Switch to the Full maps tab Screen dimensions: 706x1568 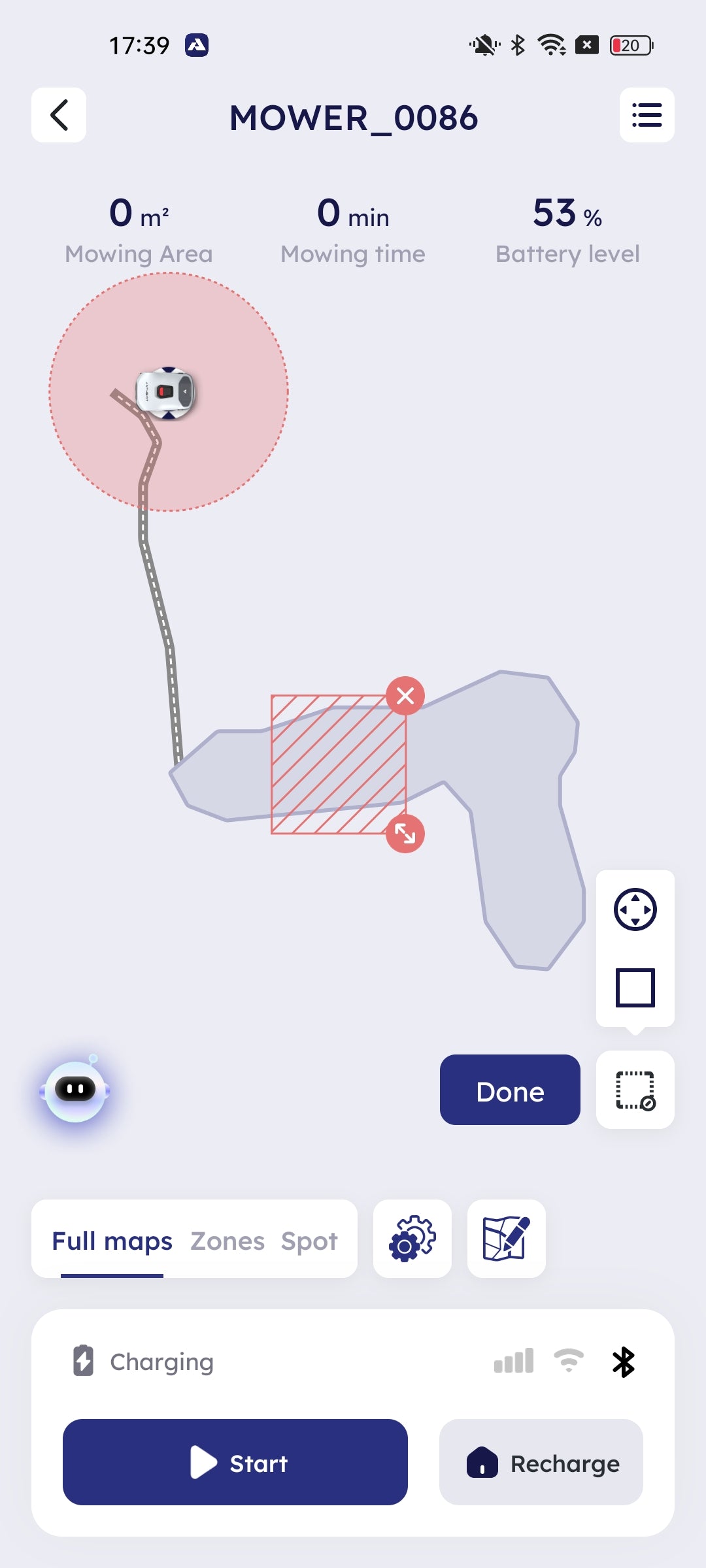tap(112, 1241)
